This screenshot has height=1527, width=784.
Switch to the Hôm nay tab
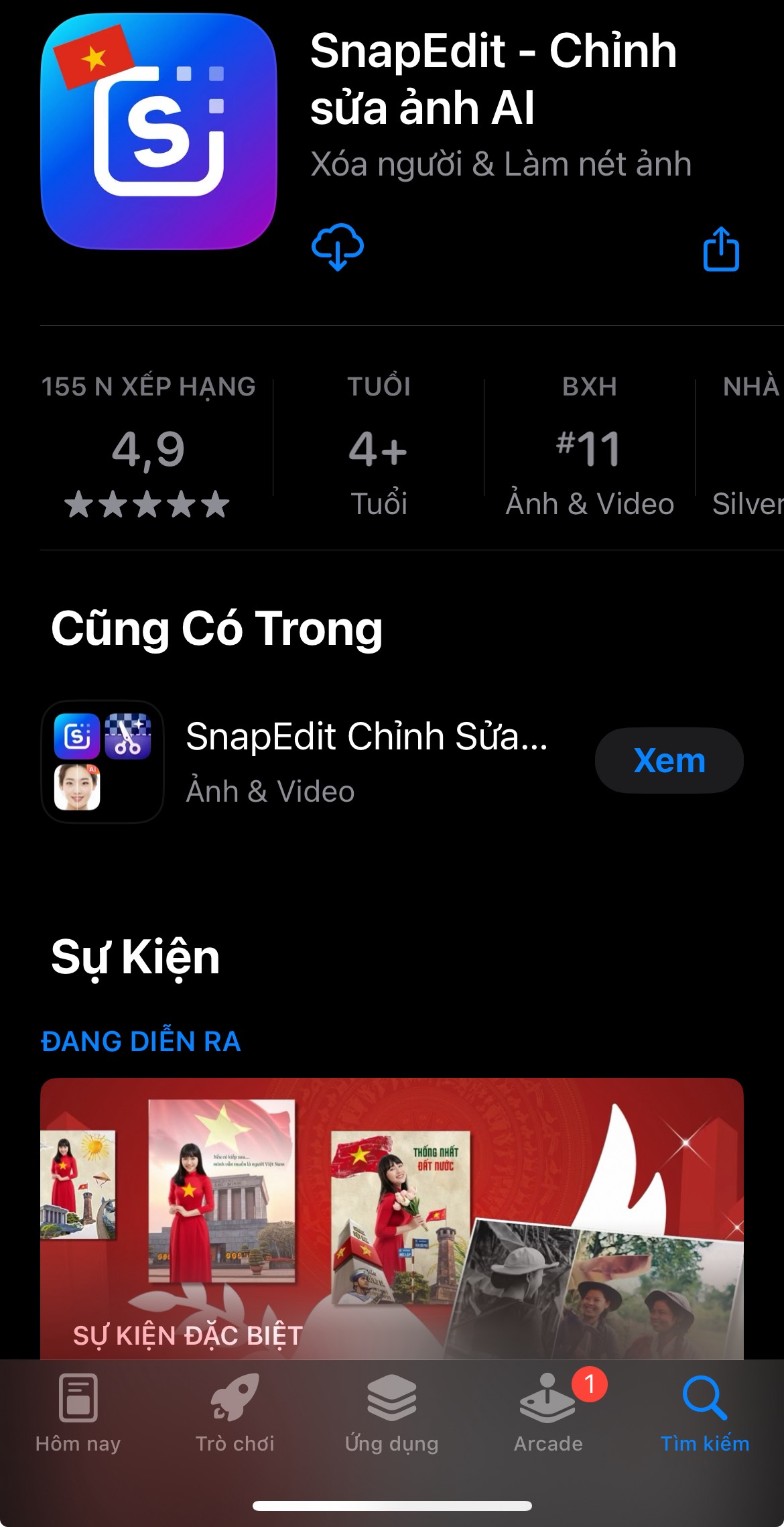click(x=78, y=1412)
